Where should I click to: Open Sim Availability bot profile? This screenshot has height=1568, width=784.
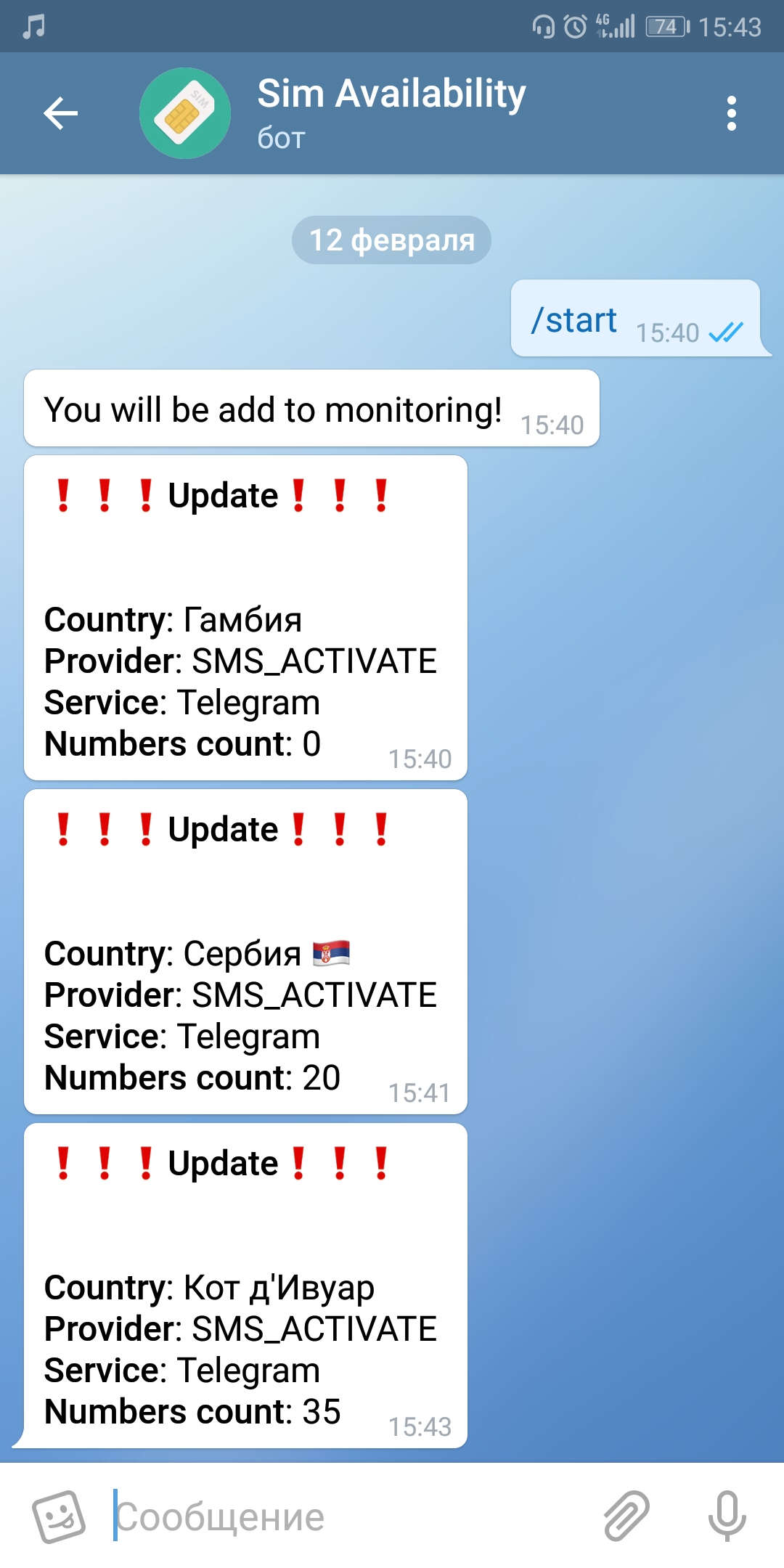coord(391,112)
